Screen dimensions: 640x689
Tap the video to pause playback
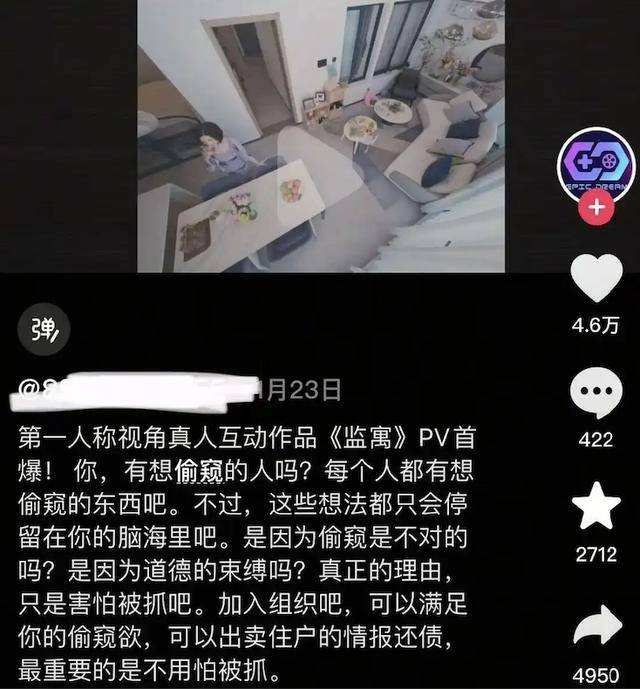coord(320,136)
